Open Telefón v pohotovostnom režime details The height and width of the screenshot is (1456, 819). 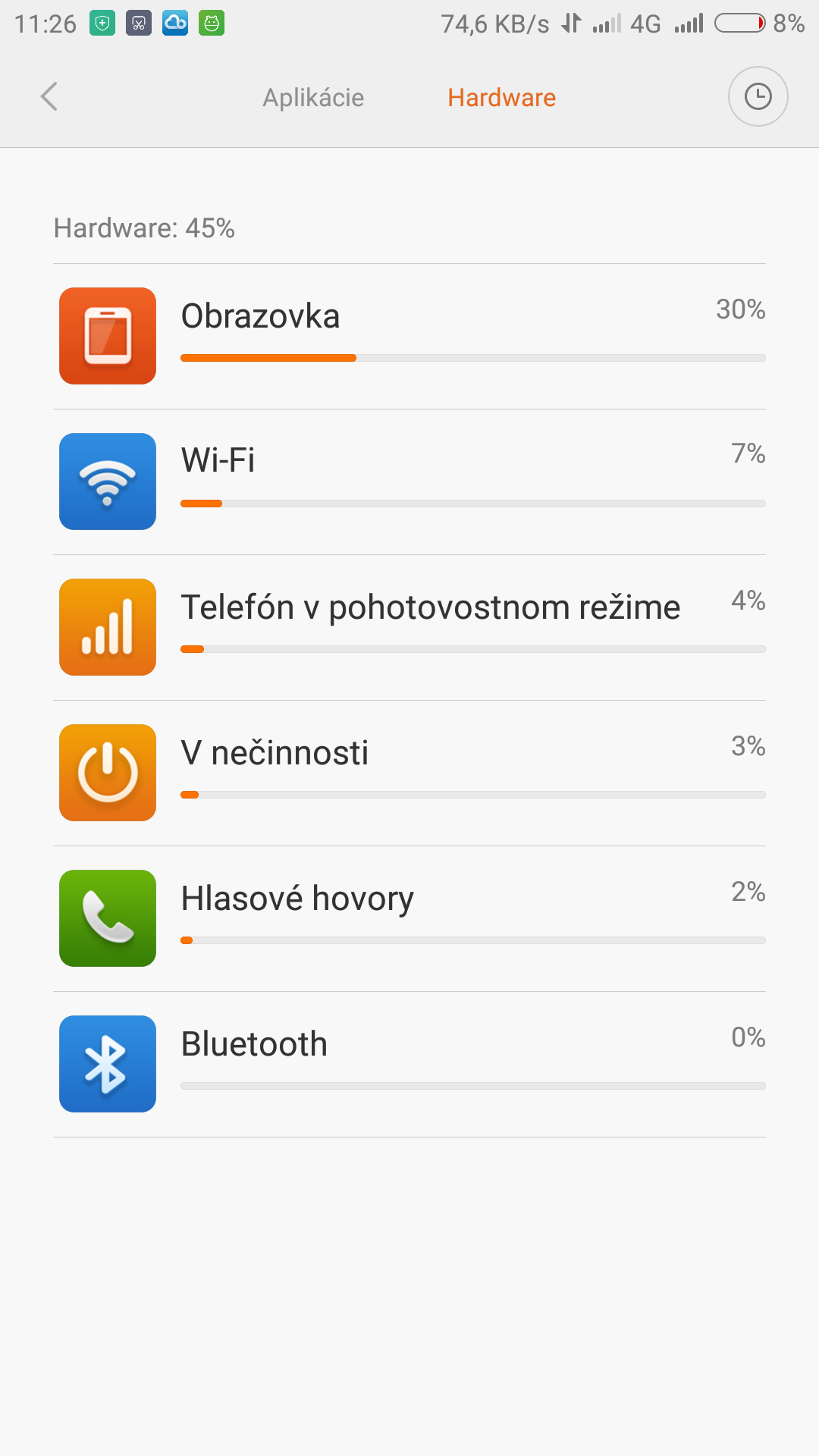coord(409,627)
